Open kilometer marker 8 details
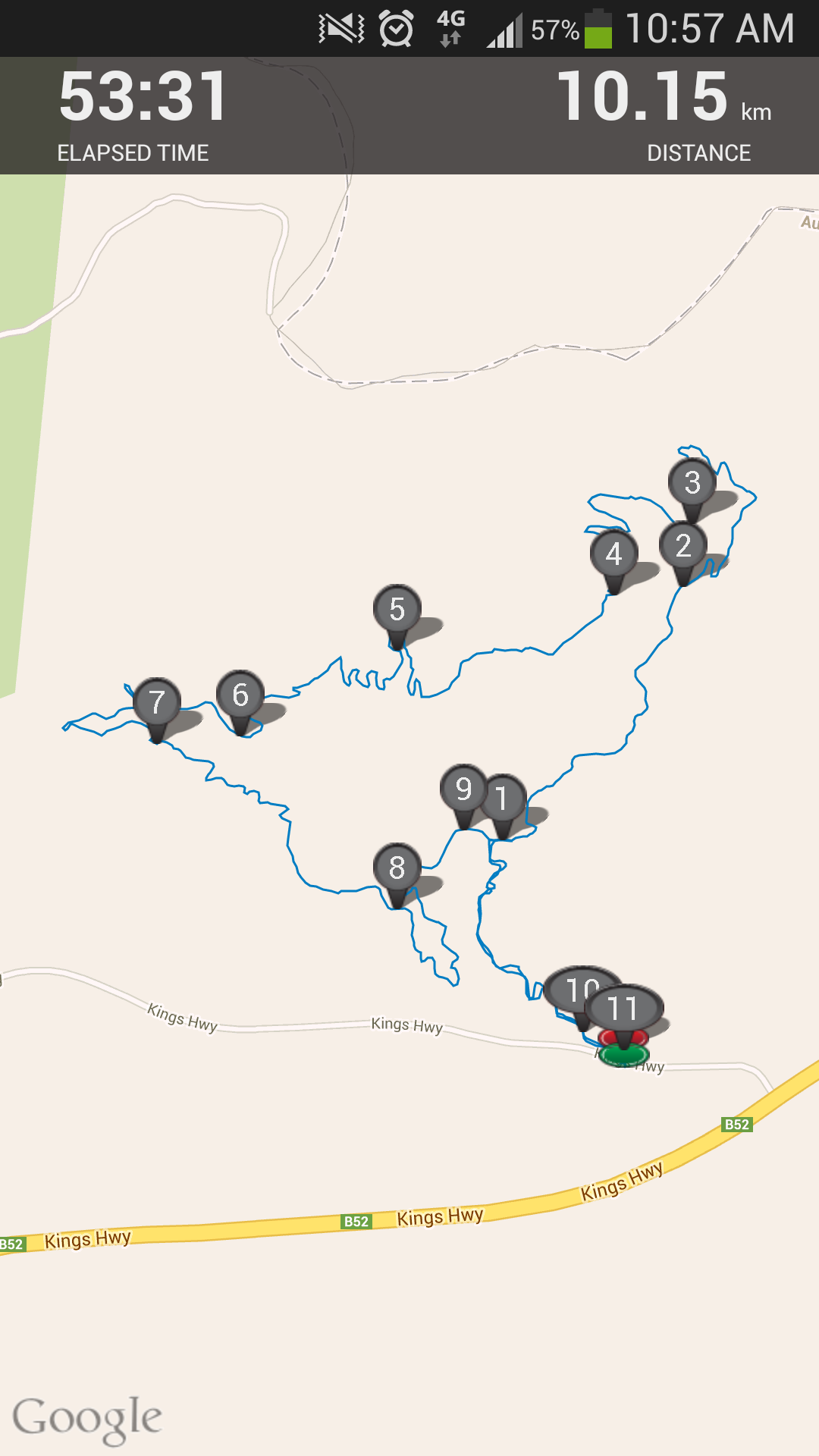Viewport: 819px width, 1456px height. 397,868
